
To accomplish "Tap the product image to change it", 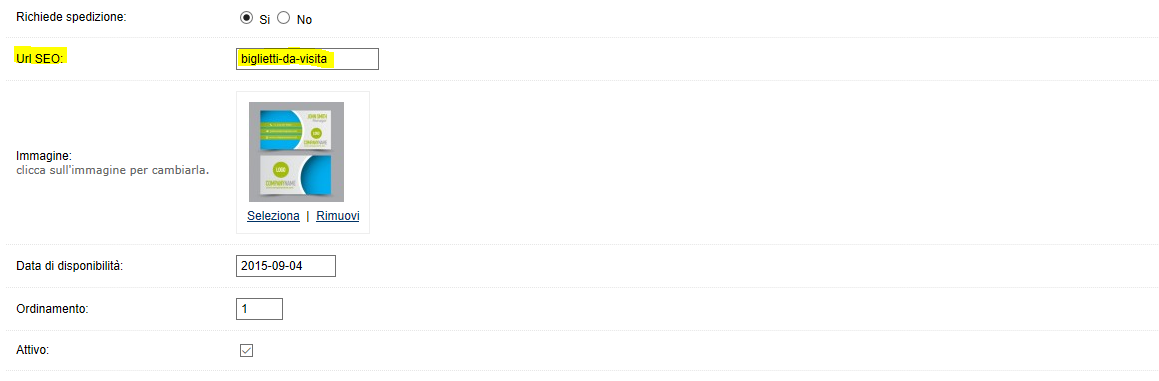I will click(296, 152).
